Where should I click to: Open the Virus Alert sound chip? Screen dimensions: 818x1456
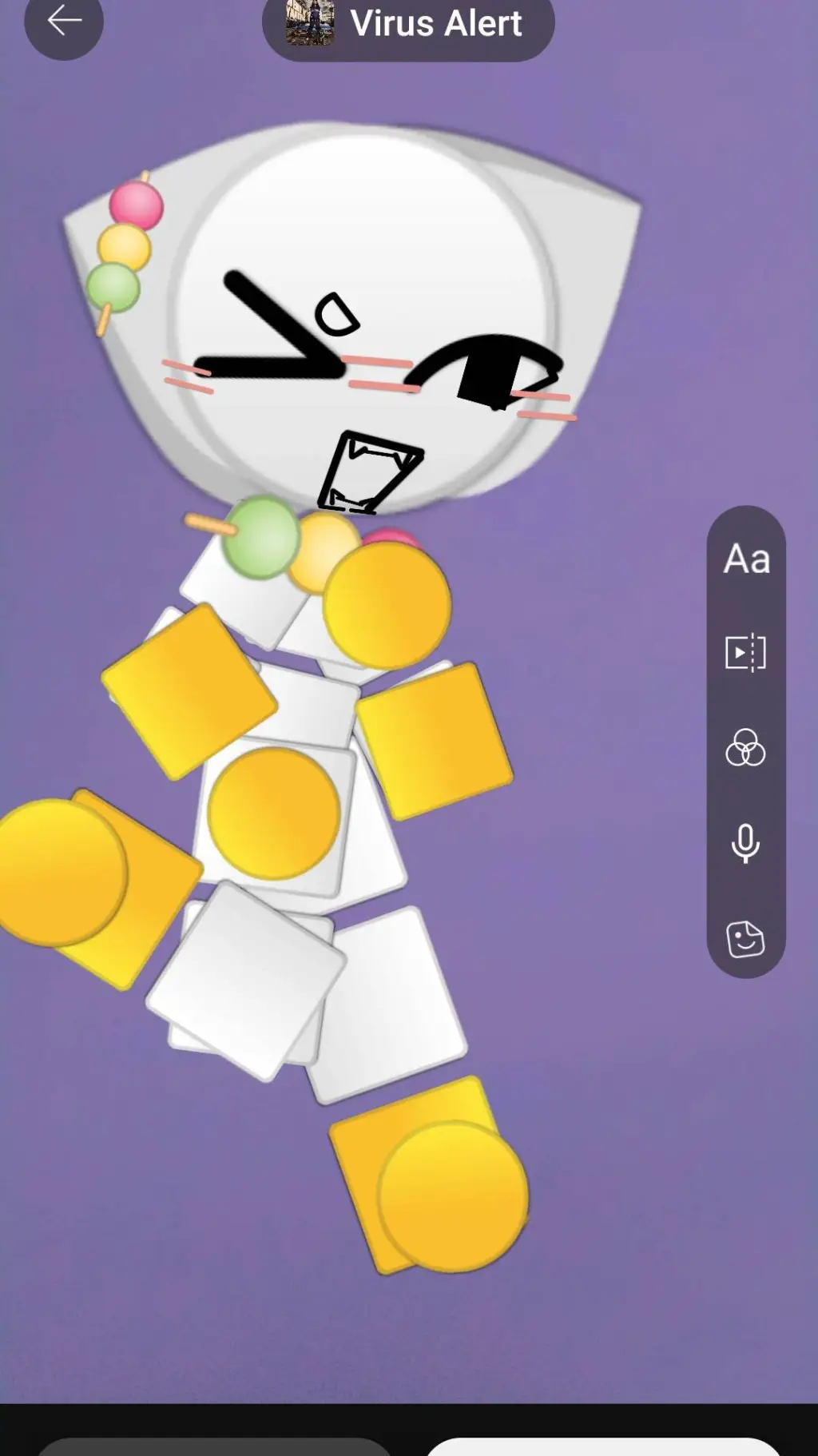coord(408,24)
